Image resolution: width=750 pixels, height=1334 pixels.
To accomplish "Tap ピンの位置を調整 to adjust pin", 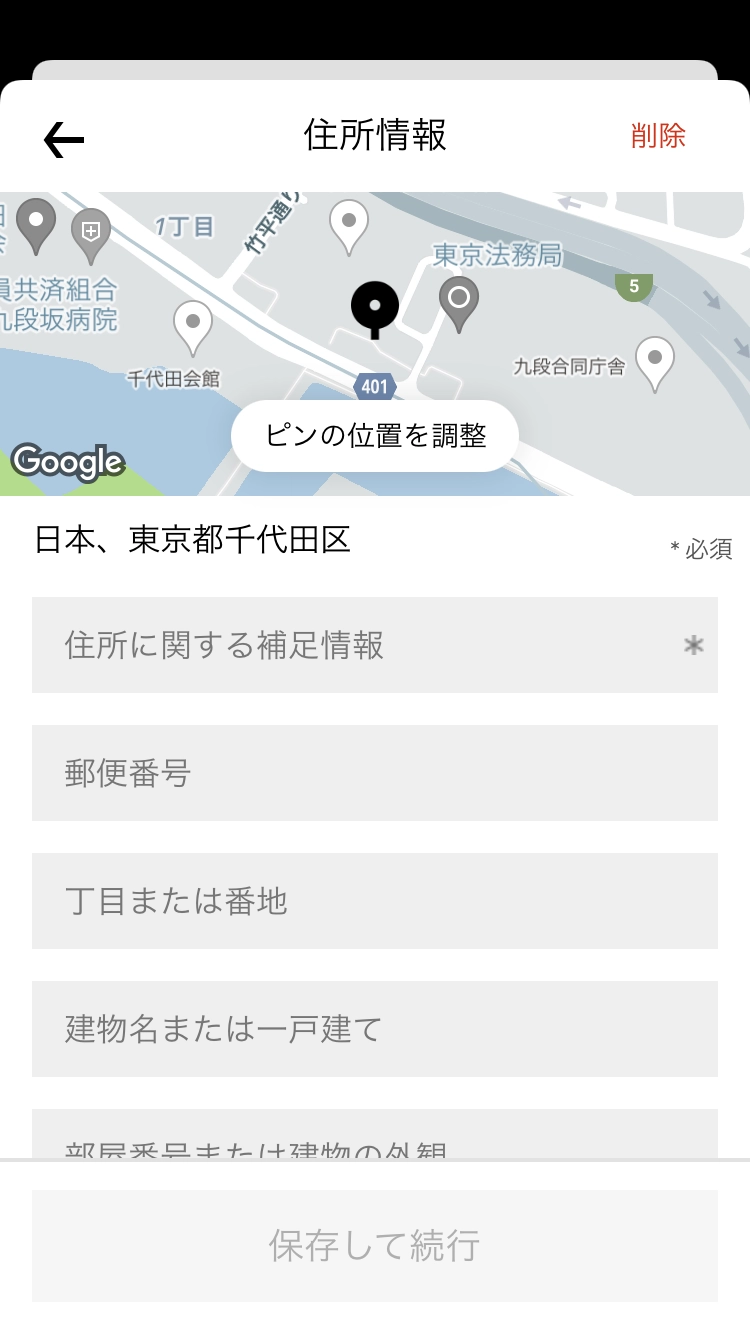I will click(x=375, y=436).
